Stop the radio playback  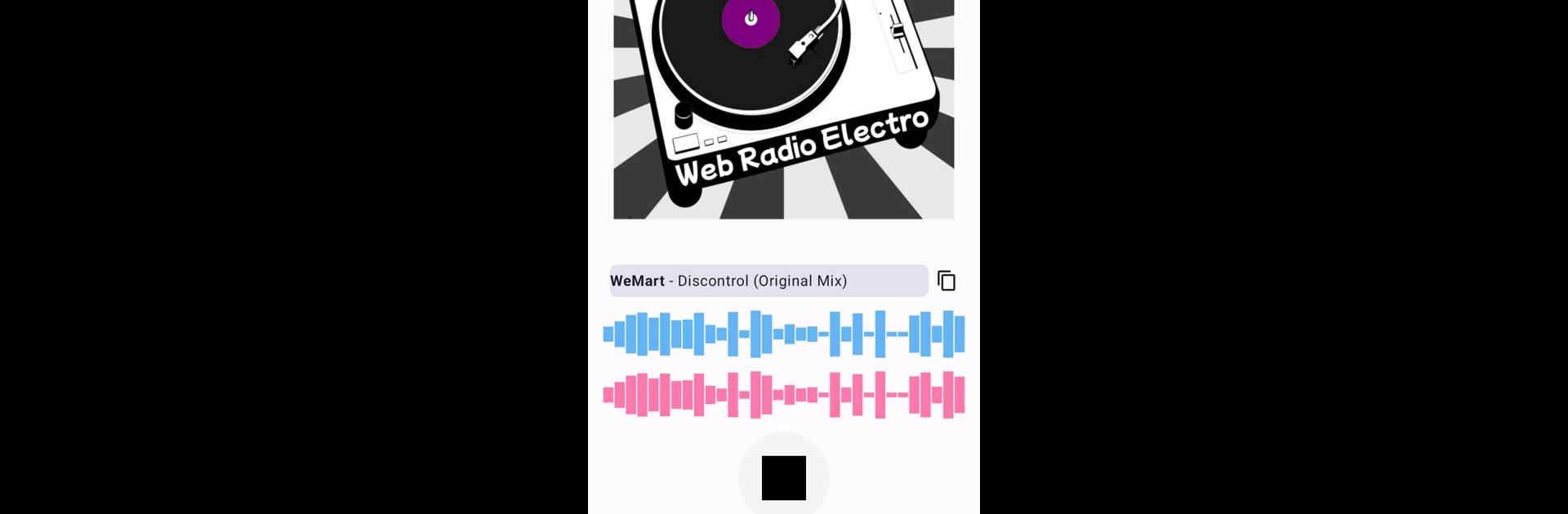click(x=783, y=477)
